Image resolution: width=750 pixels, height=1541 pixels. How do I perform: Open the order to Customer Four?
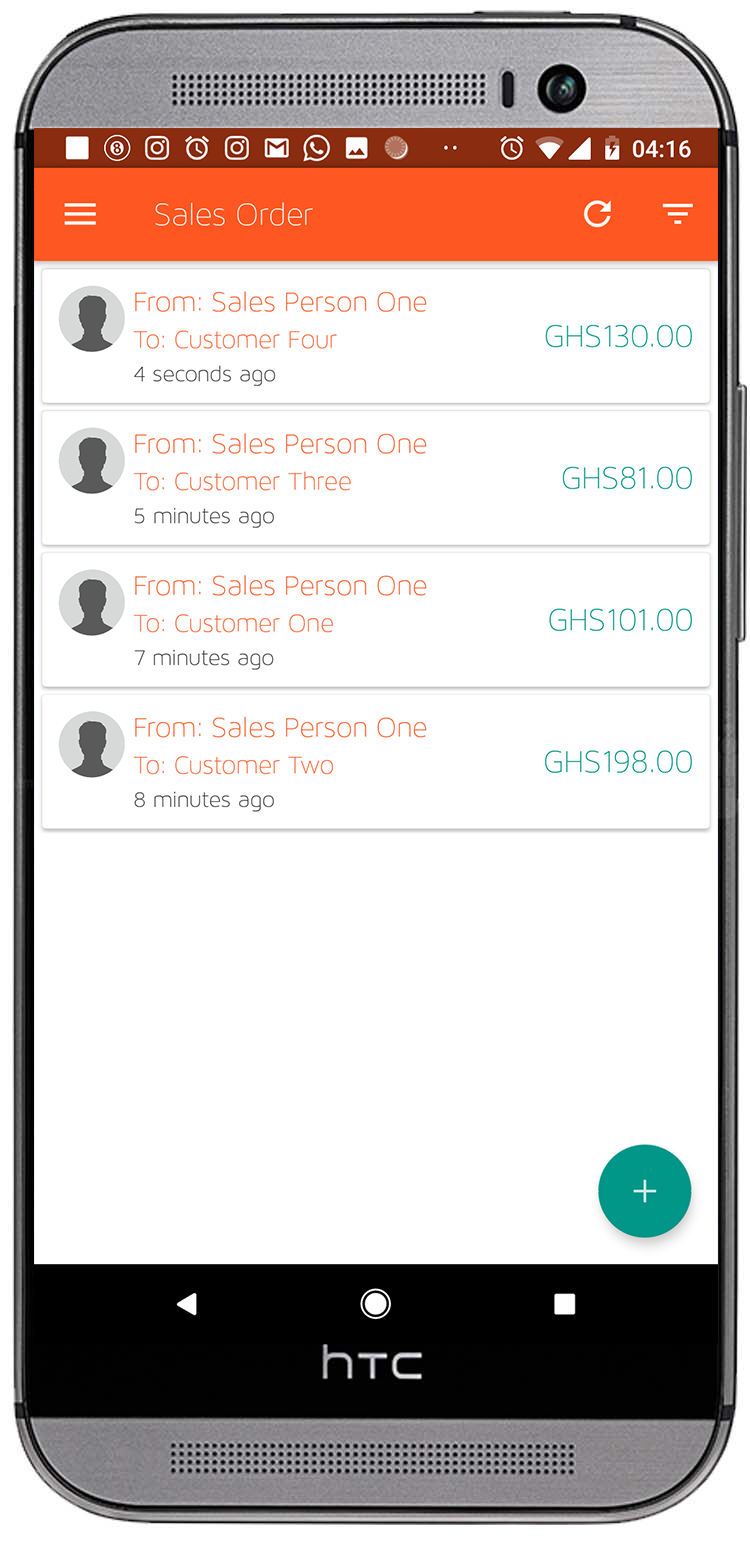375,337
